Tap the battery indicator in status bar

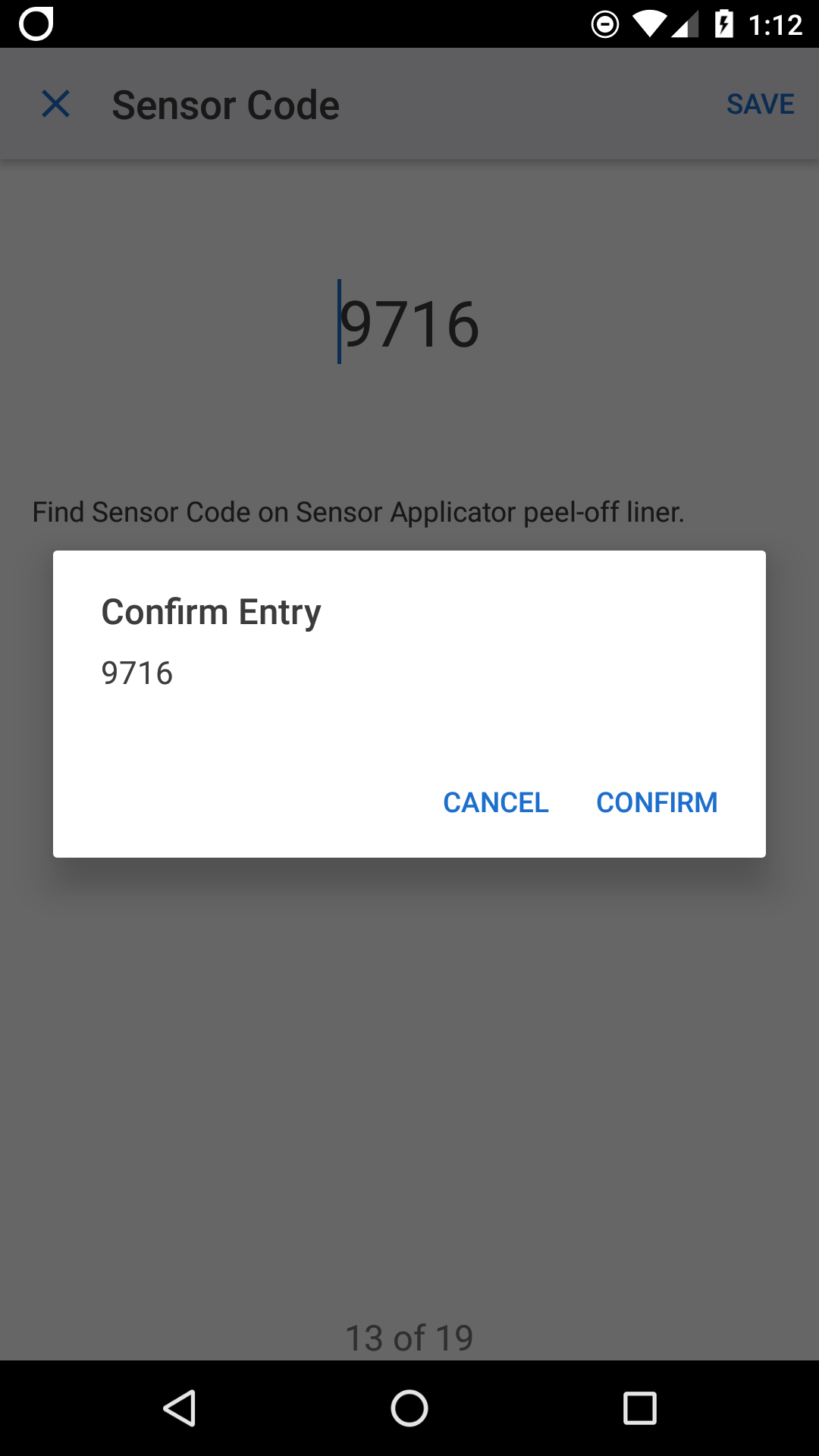point(724,23)
